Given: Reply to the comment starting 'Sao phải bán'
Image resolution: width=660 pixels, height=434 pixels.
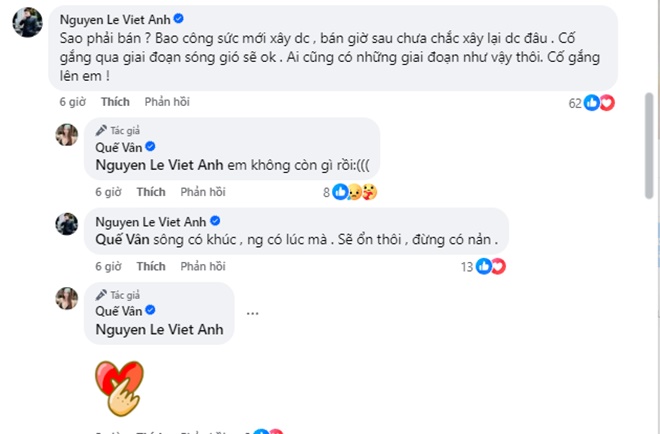Looking at the screenshot, I should 165,103.
